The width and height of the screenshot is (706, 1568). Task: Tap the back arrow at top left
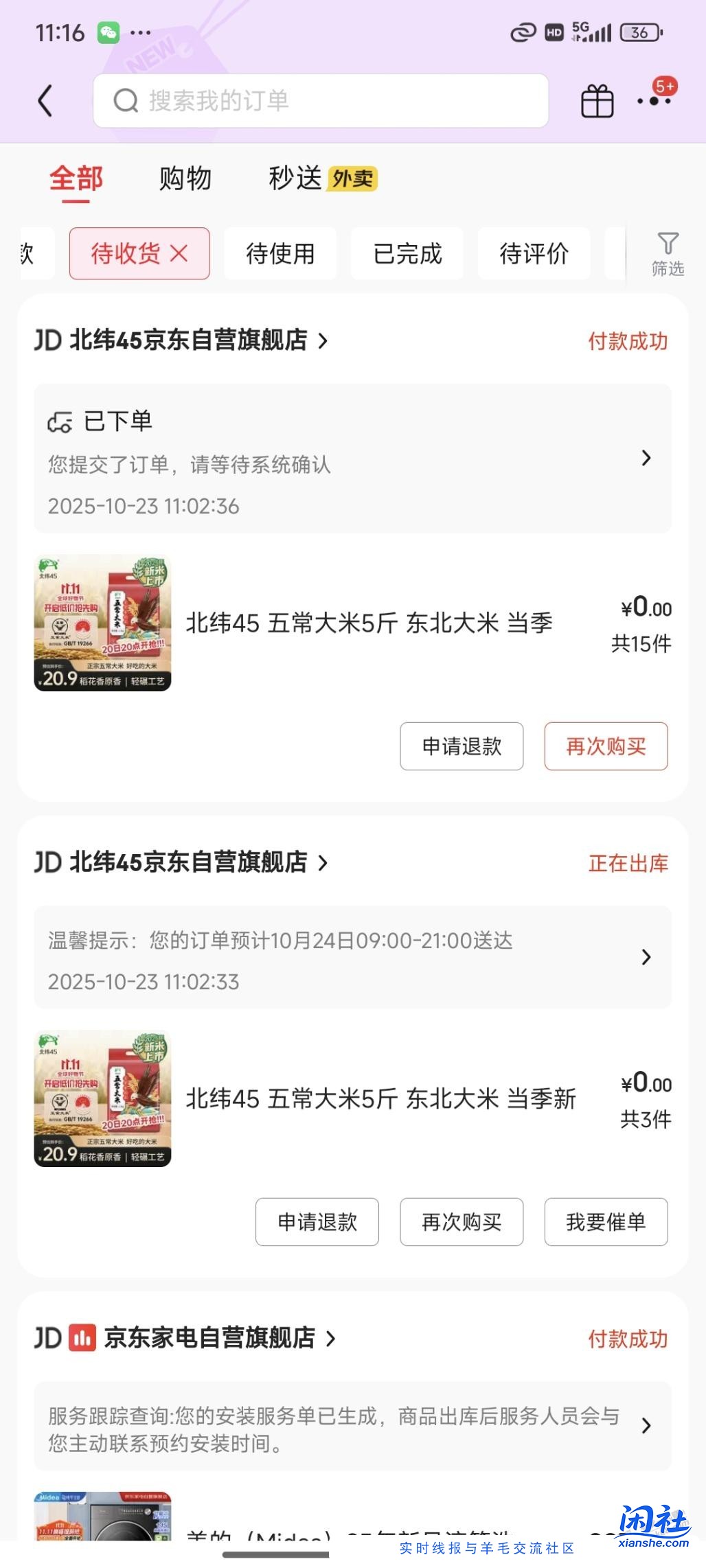(x=45, y=100)
